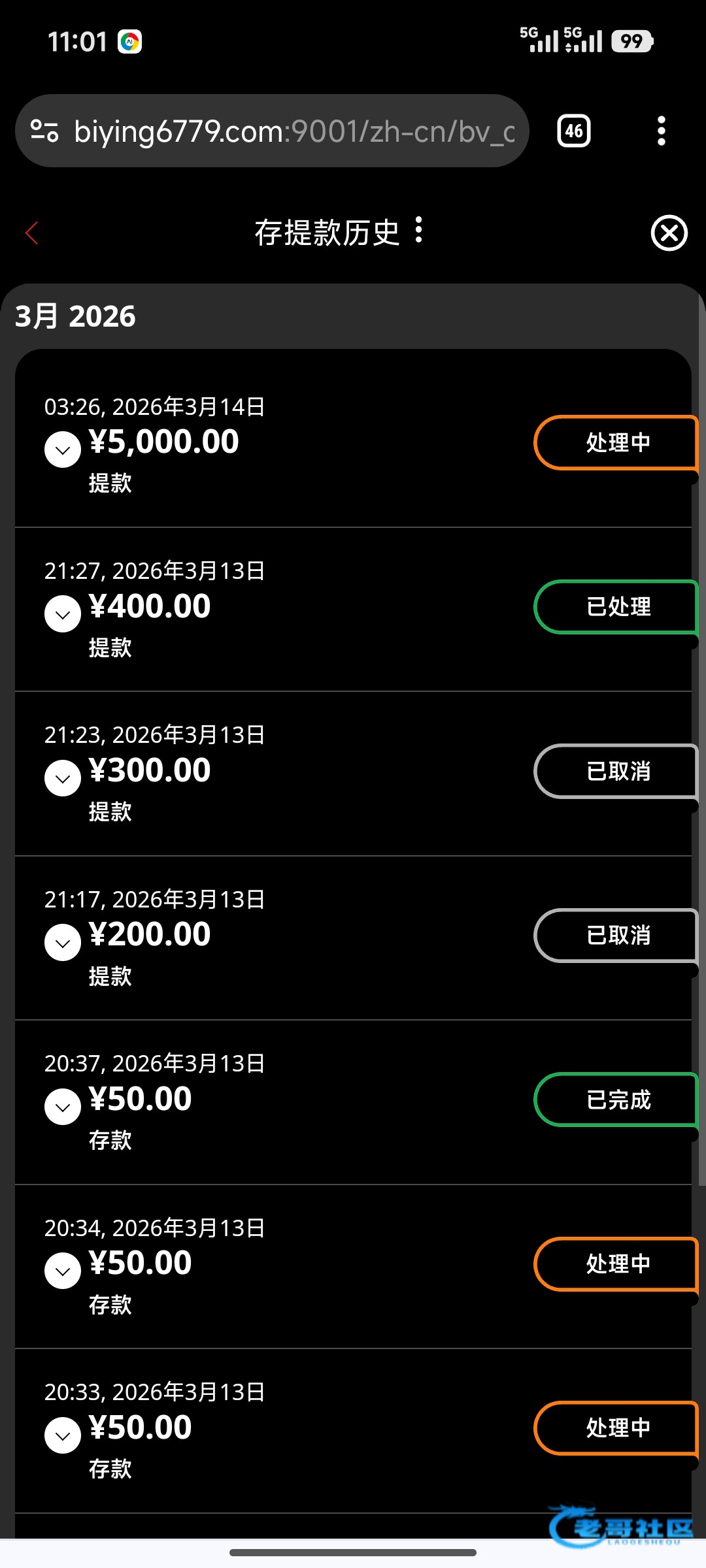Expand the ¥5,000.00 withdrawal details
Screen dimensions: 706x1568
pyautogui.click(x=63, y=449)
